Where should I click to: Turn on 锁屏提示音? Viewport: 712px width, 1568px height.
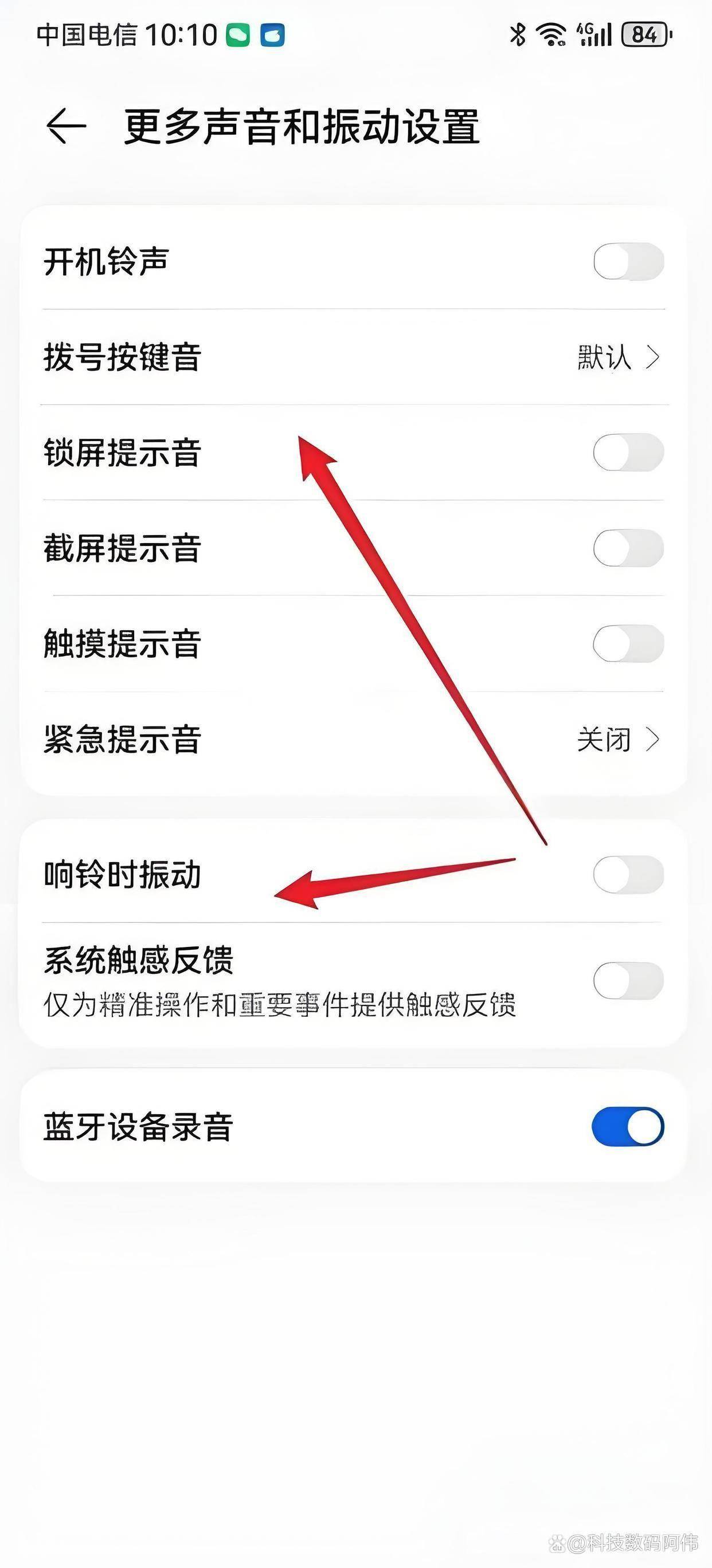click(628, 452)
